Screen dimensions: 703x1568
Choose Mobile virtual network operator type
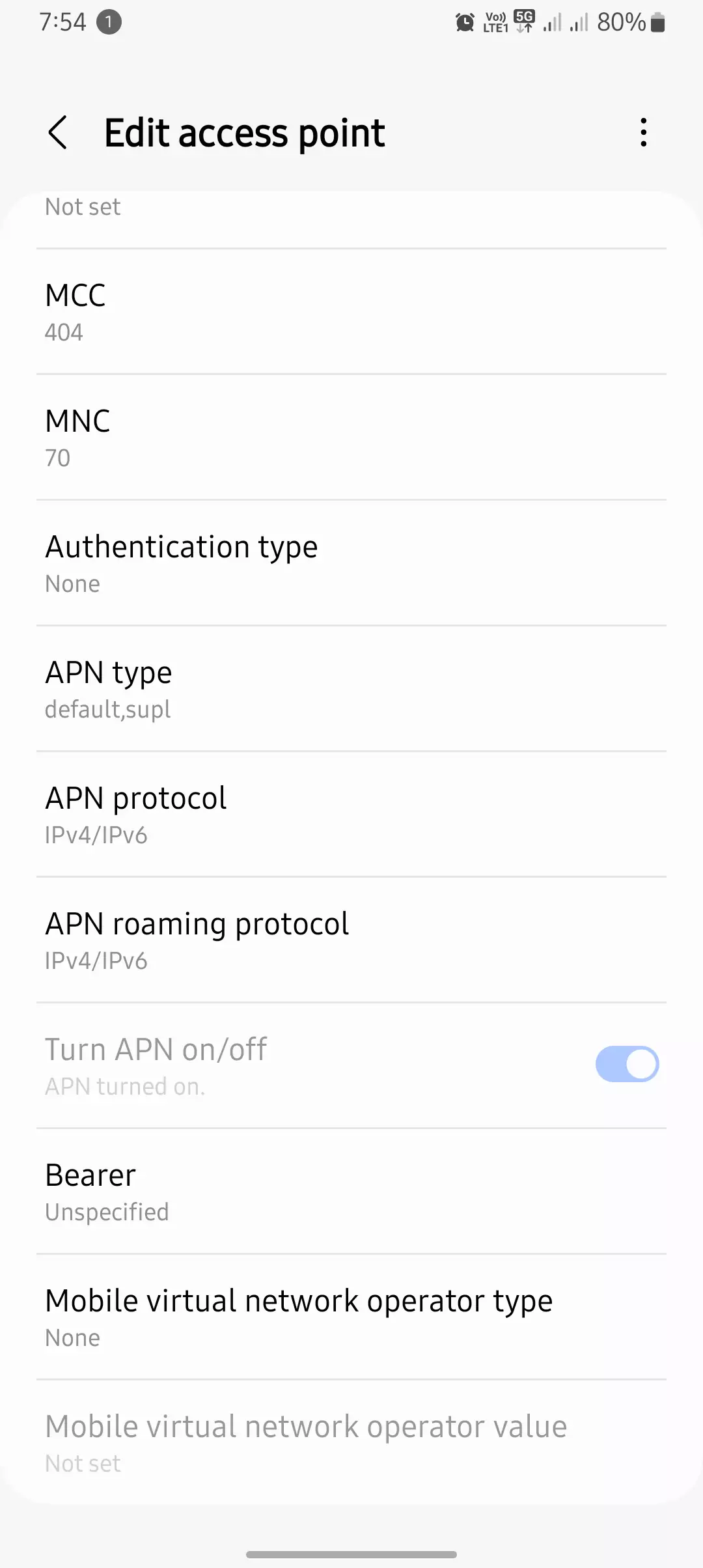pos(351,1317)
